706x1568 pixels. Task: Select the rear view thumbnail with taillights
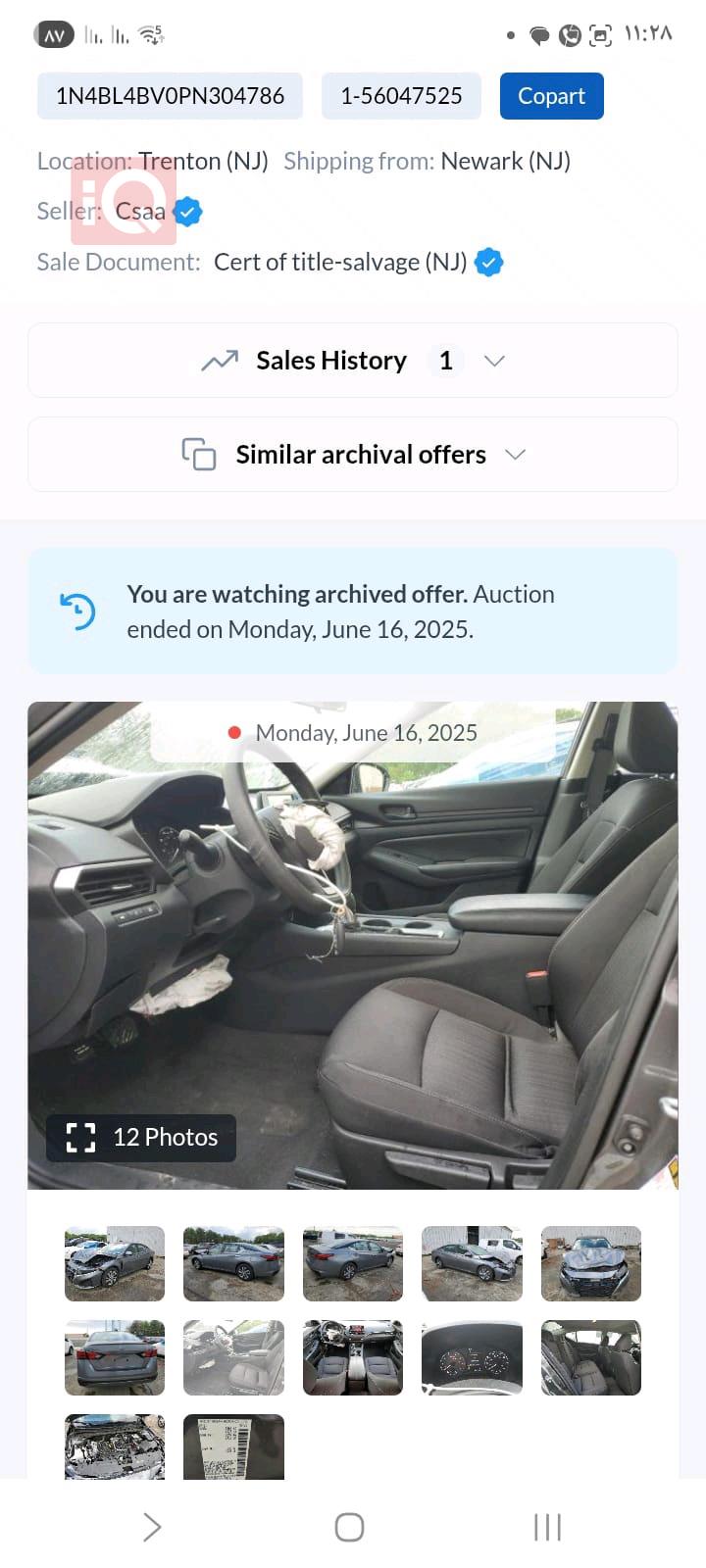(x=115, y=1357)
